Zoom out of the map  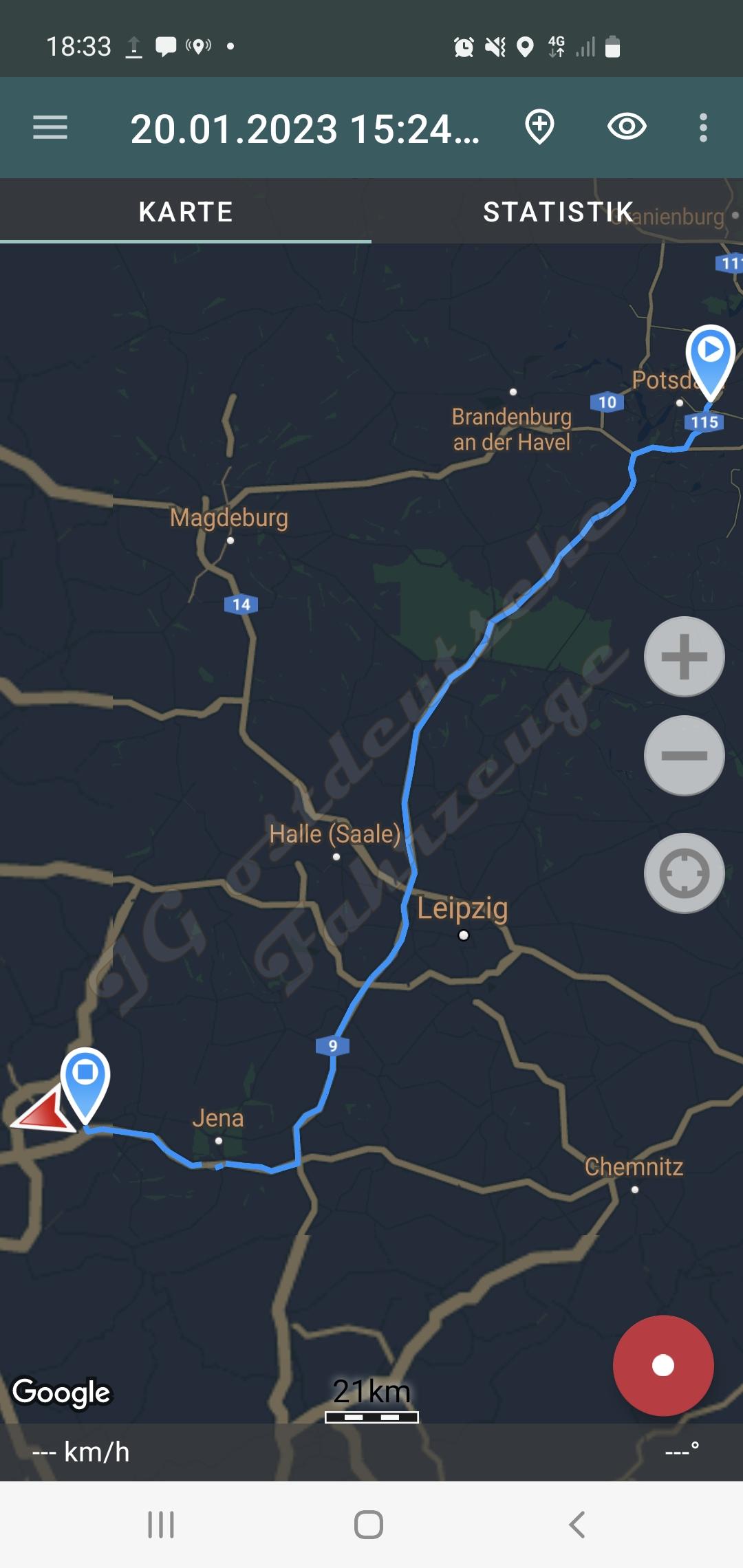[684, 756]
